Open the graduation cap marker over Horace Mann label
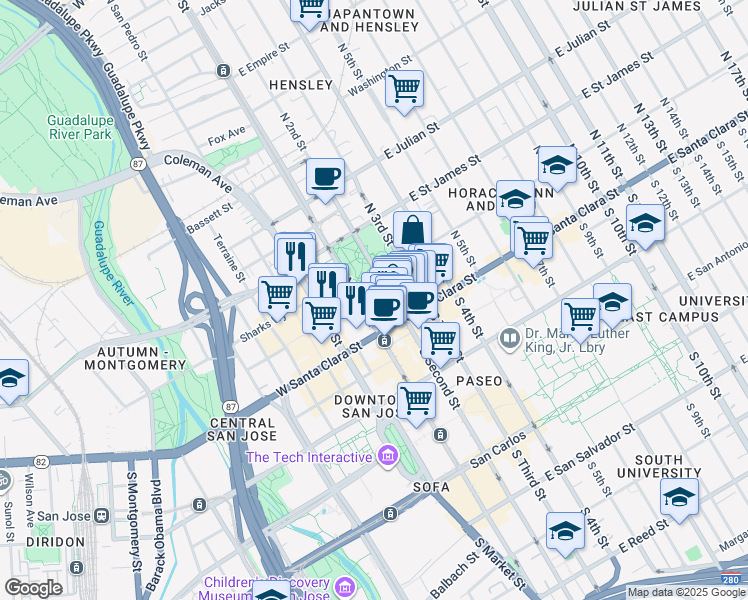Screen dimensions: 748x600 coord(516,200)
